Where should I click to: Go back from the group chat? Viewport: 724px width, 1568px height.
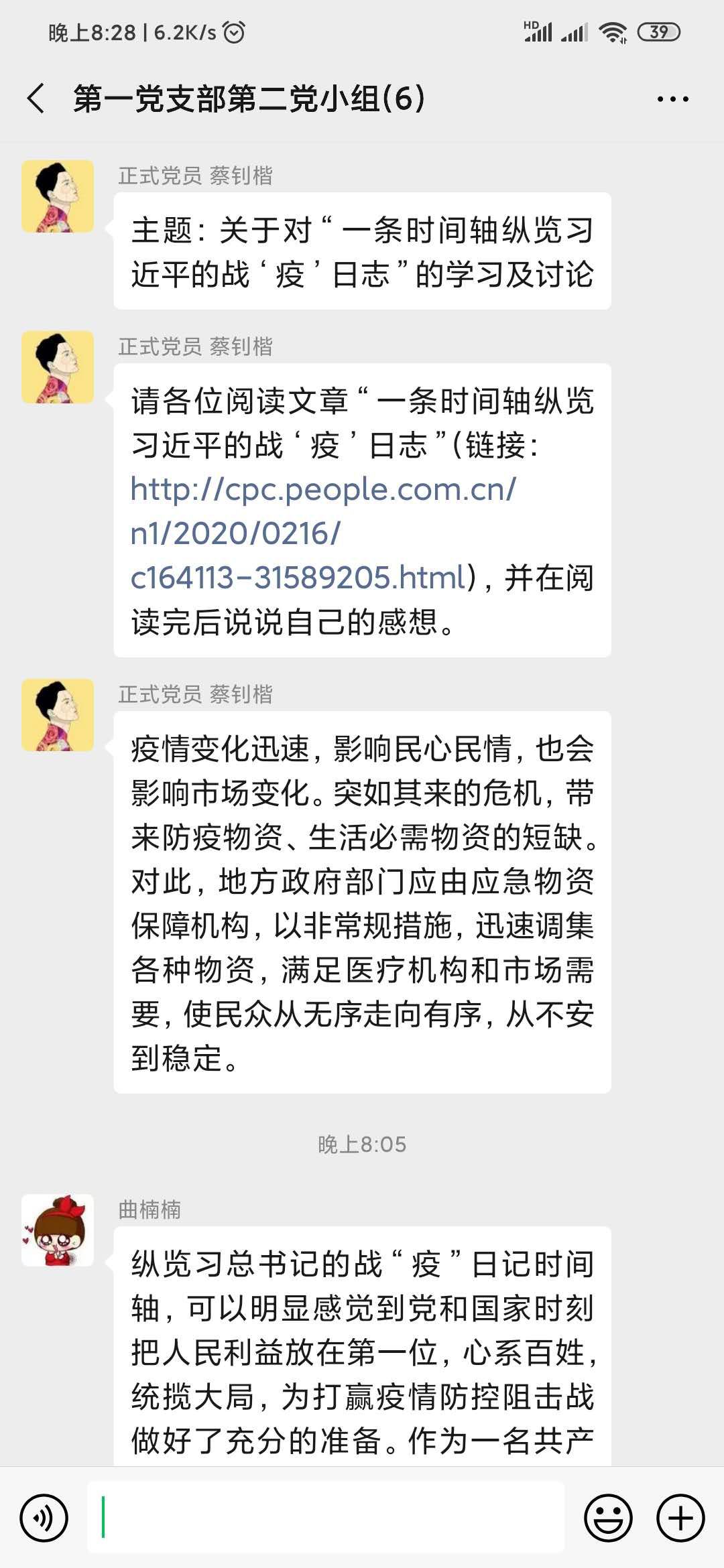37,99
